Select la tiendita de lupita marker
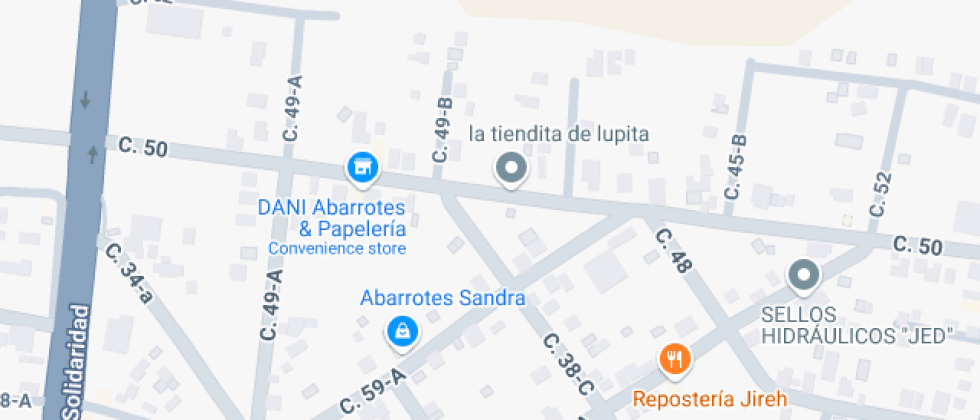 tap(512, 168)
